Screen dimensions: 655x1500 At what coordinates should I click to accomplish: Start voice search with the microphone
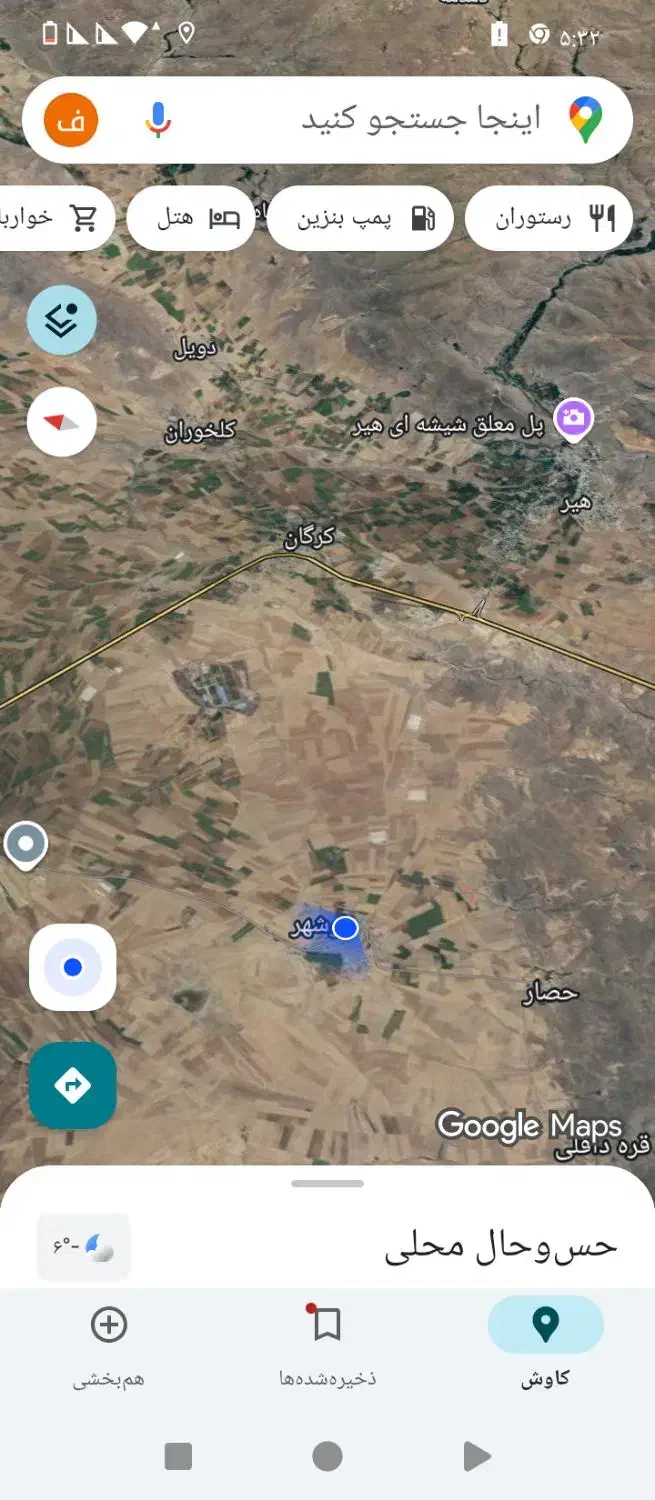coord(157,120)
